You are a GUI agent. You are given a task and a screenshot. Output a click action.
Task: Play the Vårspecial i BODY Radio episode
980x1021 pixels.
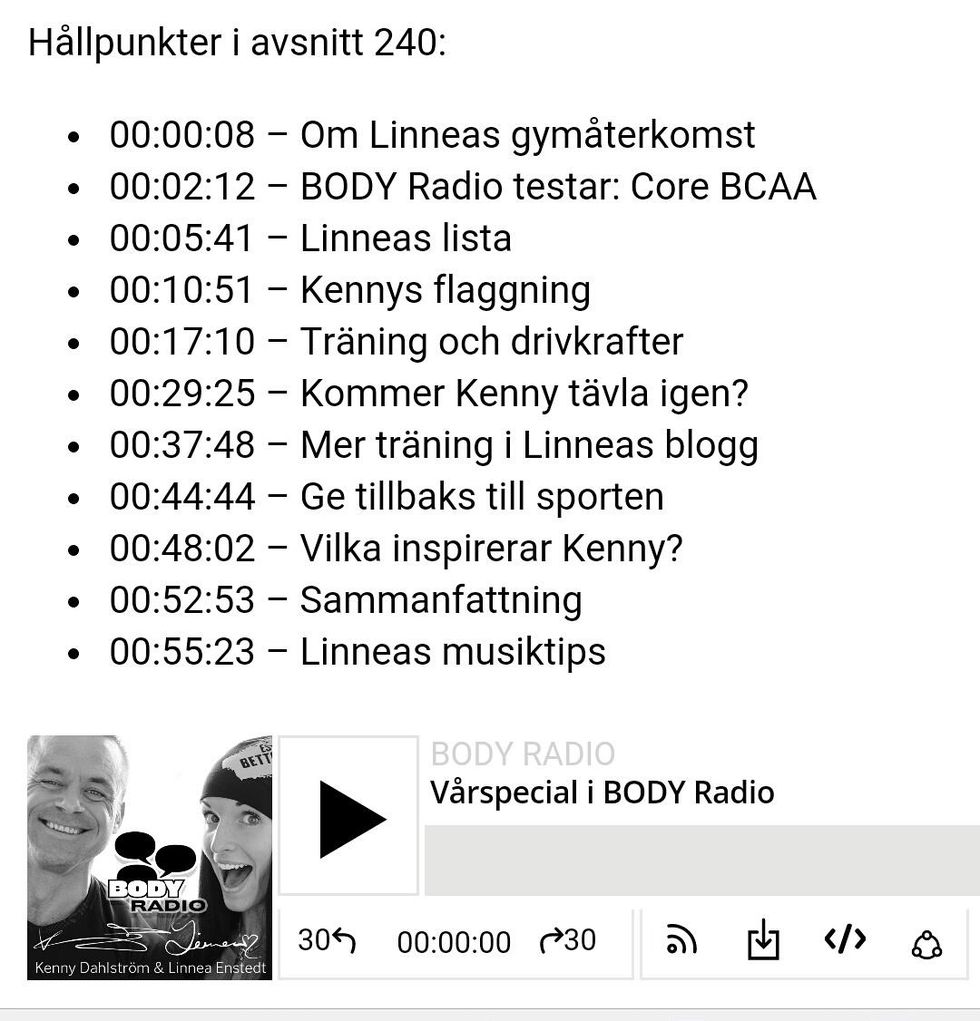tap(349, 817)
